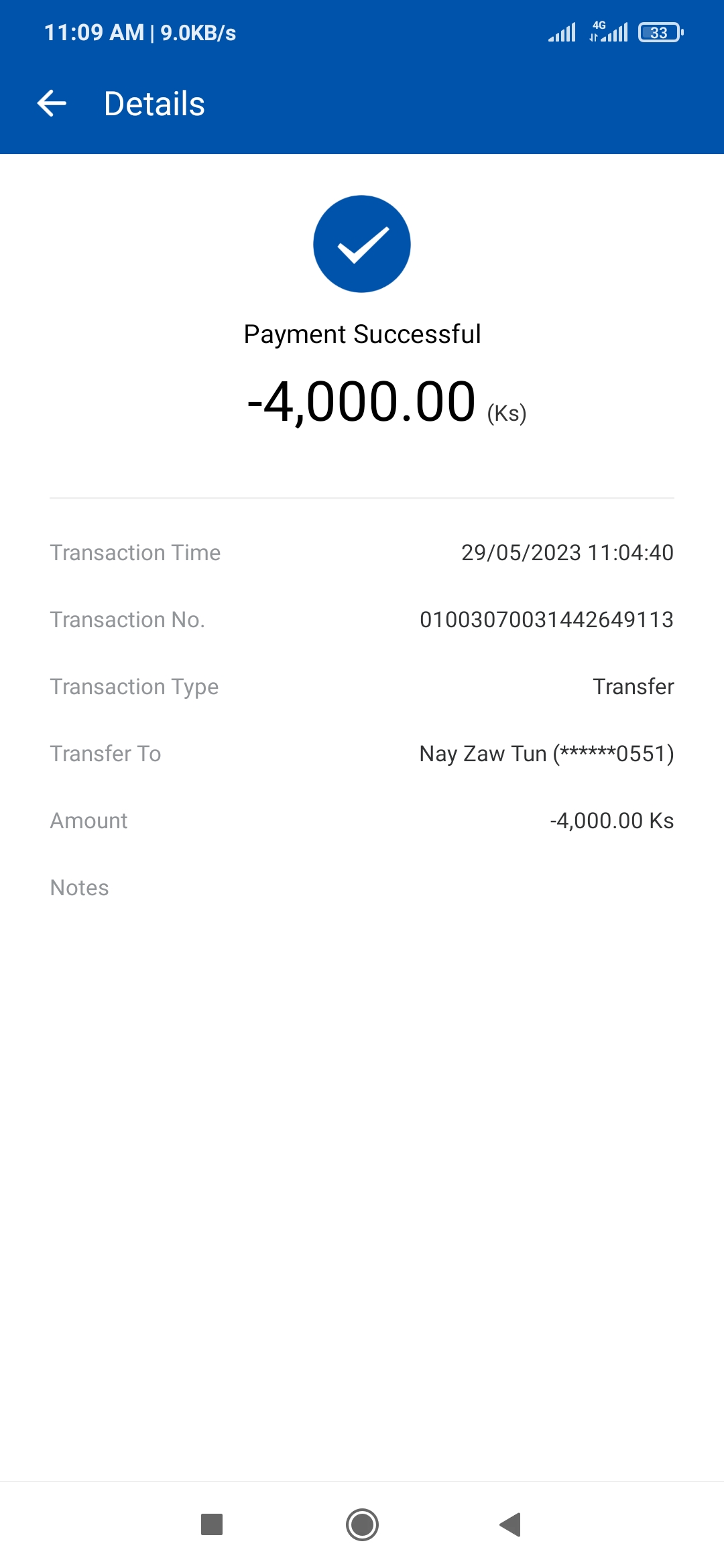Viewport: 724px width, 1568px height.
Task: Open the recent apps view
Action: [212, 1524]
